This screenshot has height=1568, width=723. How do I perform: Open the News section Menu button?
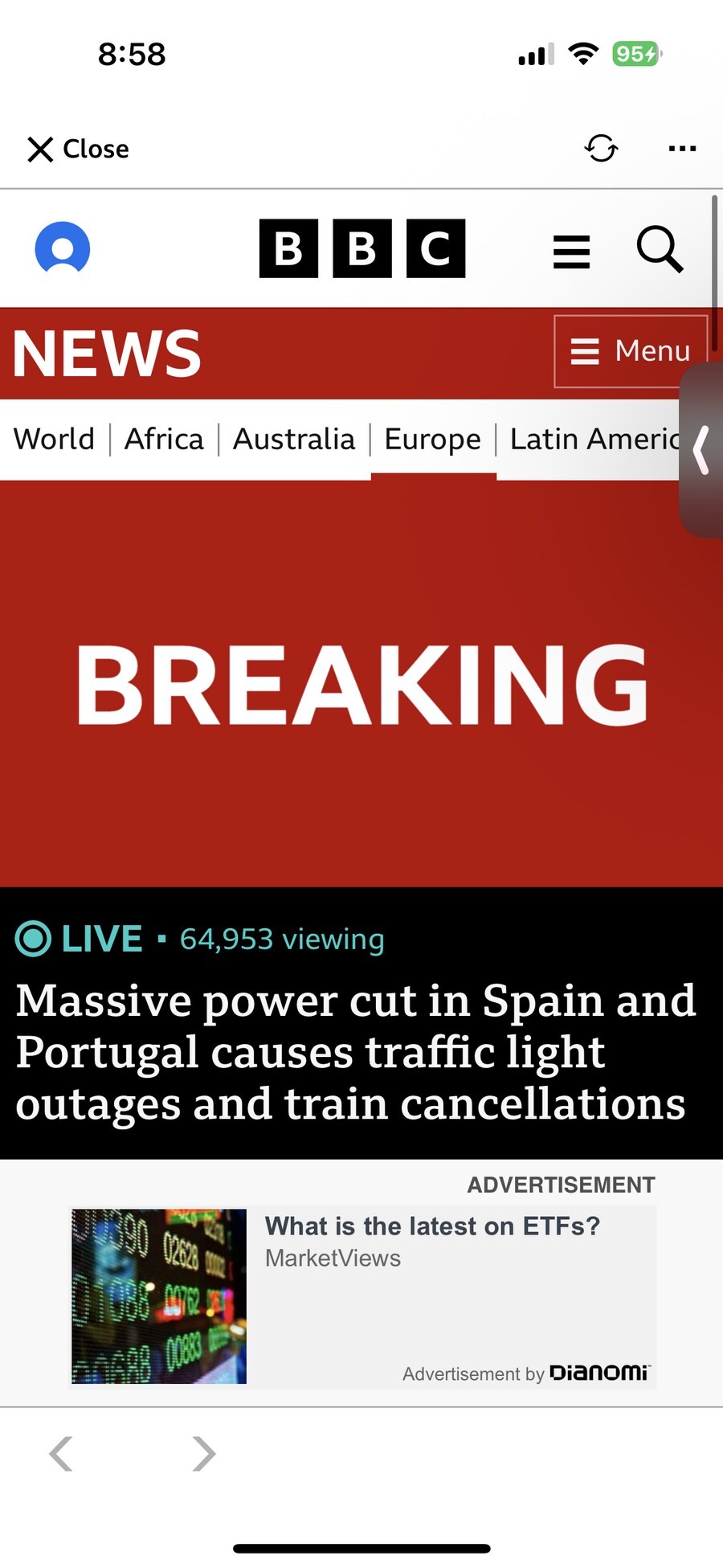630,351
